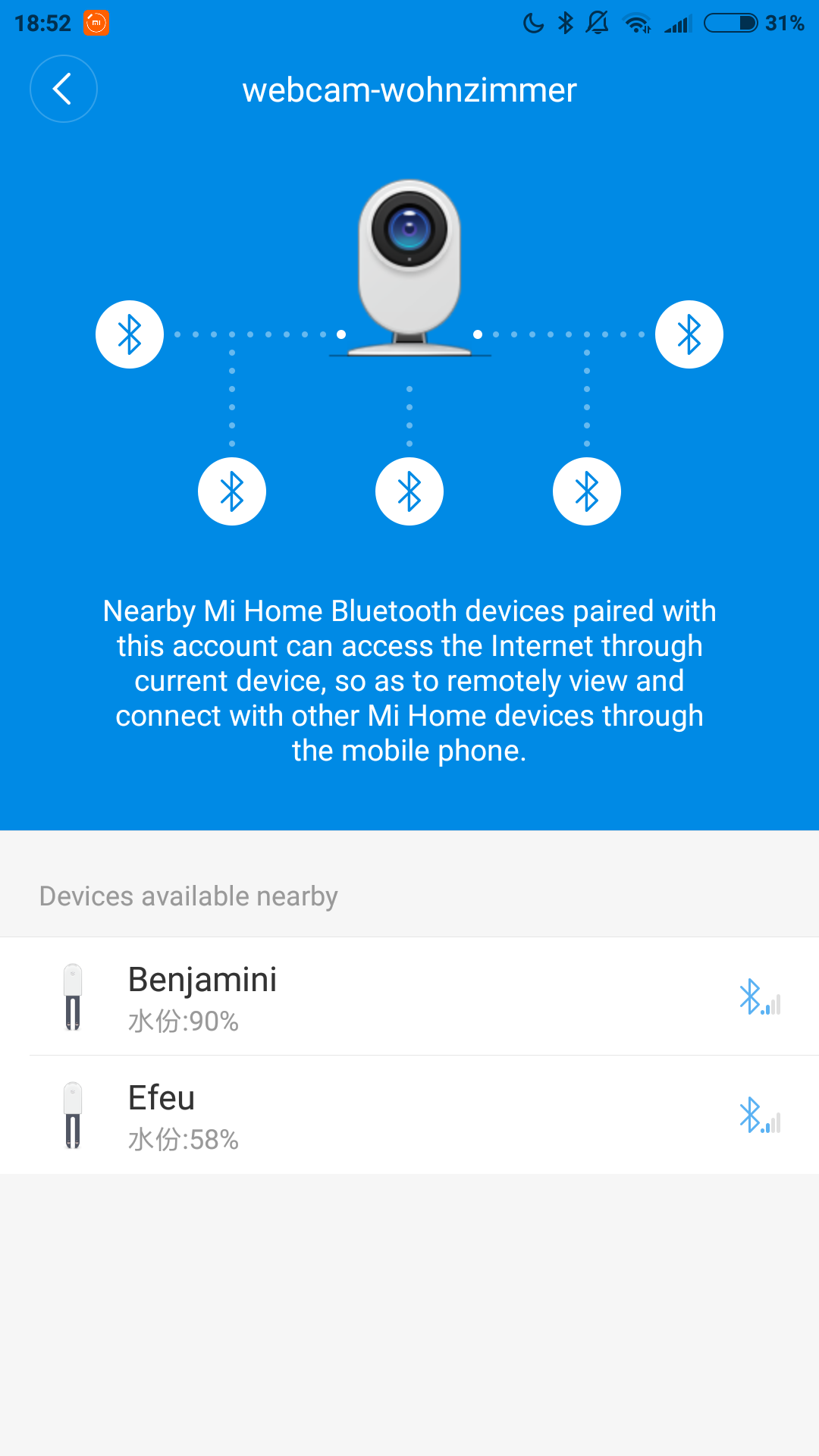Go back using the top-left arrow
The height and width of the screenshot is (1456, 819).
[x=64, y=89]
